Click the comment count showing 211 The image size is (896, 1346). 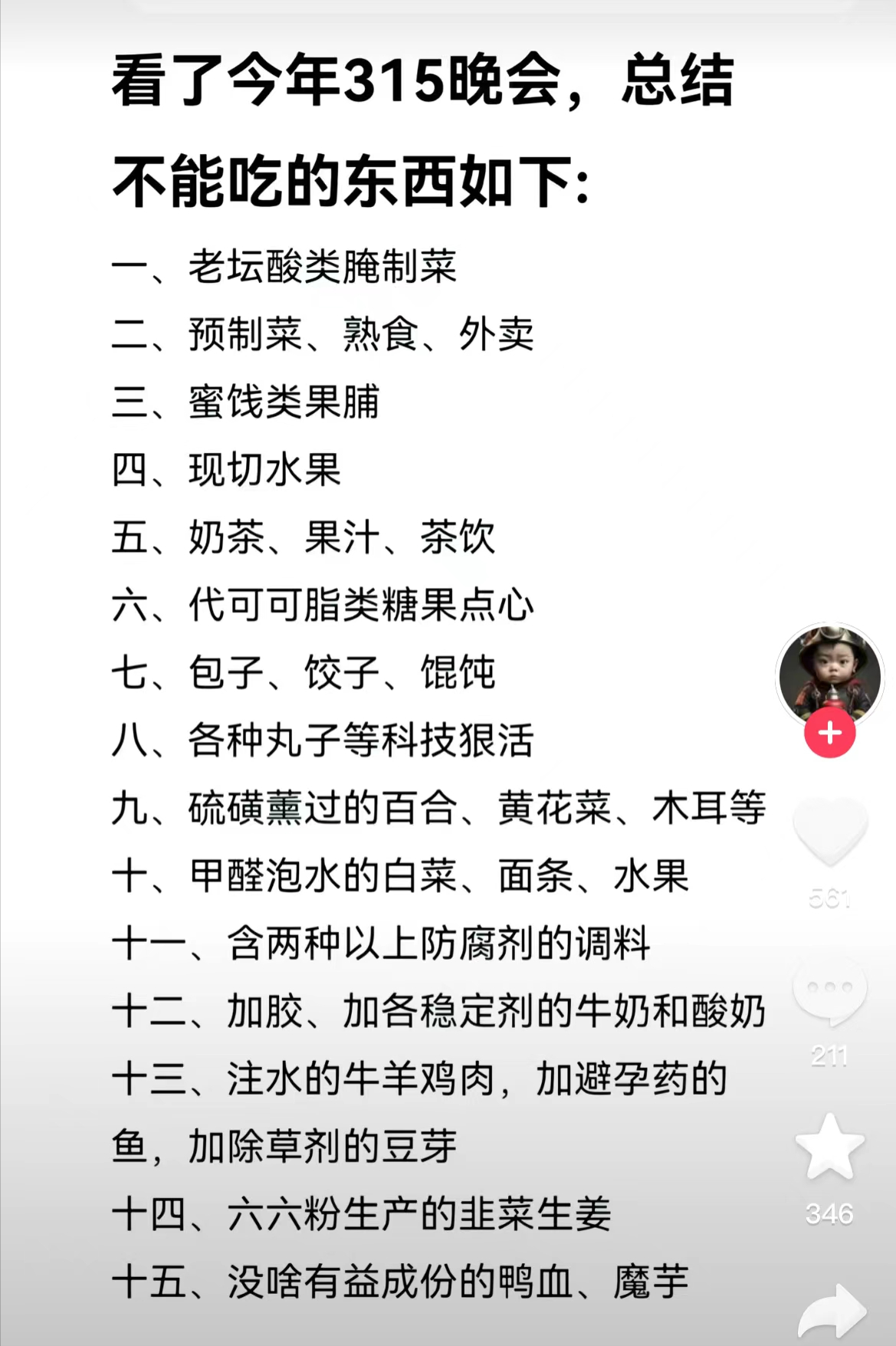830,1056
